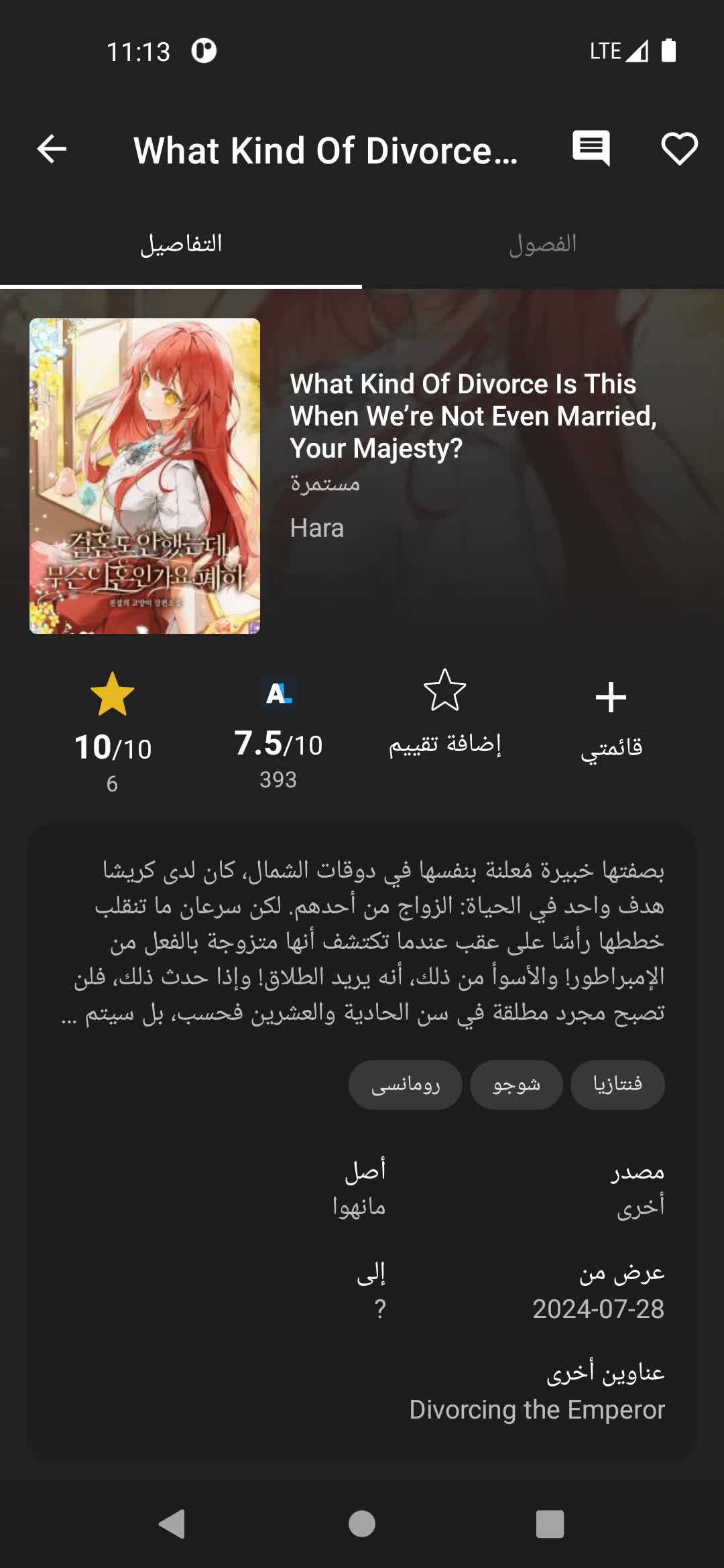Select the شوجو genre chip
This screenshot has width=724, height=1568.
click(x=516, y=1084)
